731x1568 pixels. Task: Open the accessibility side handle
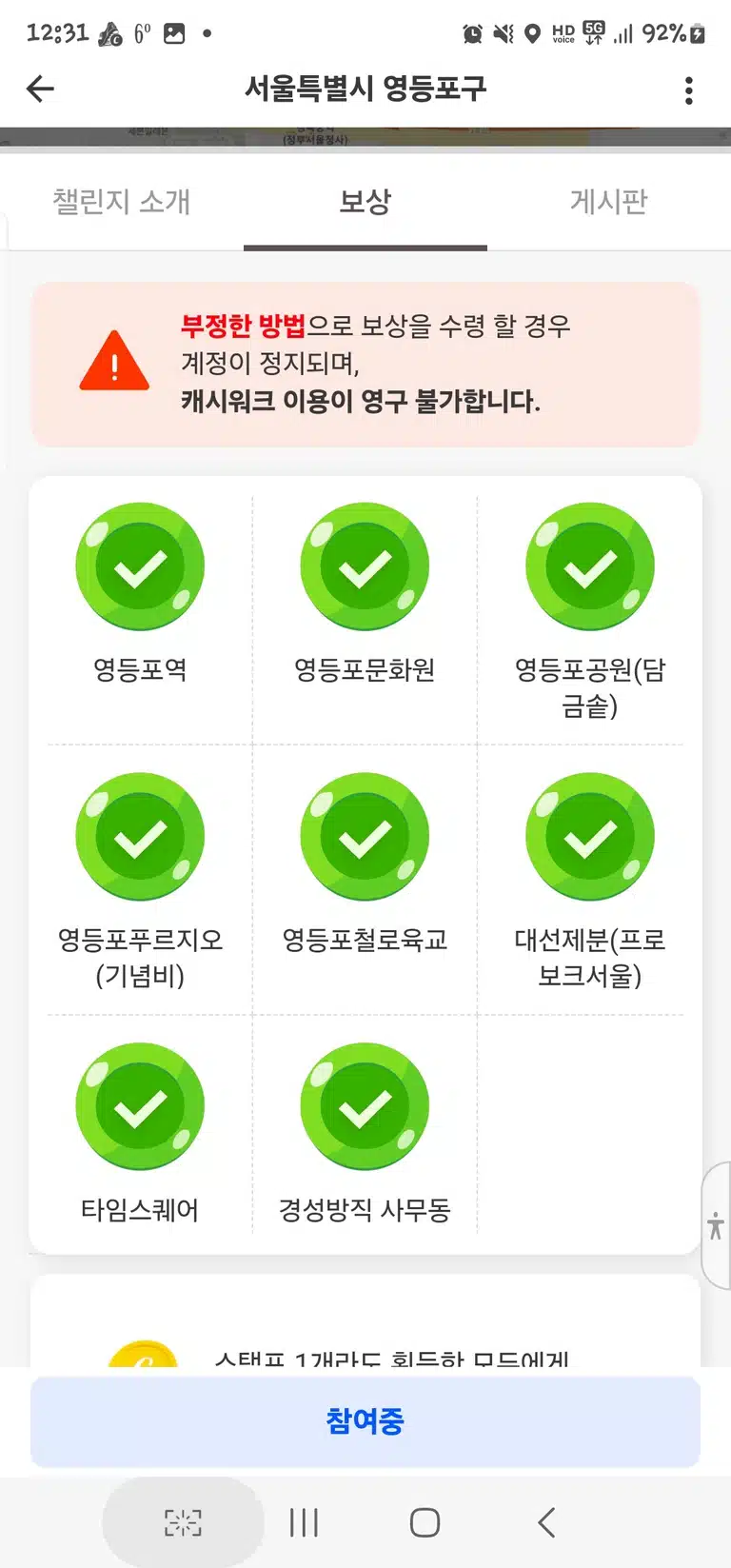(716, 1226)
